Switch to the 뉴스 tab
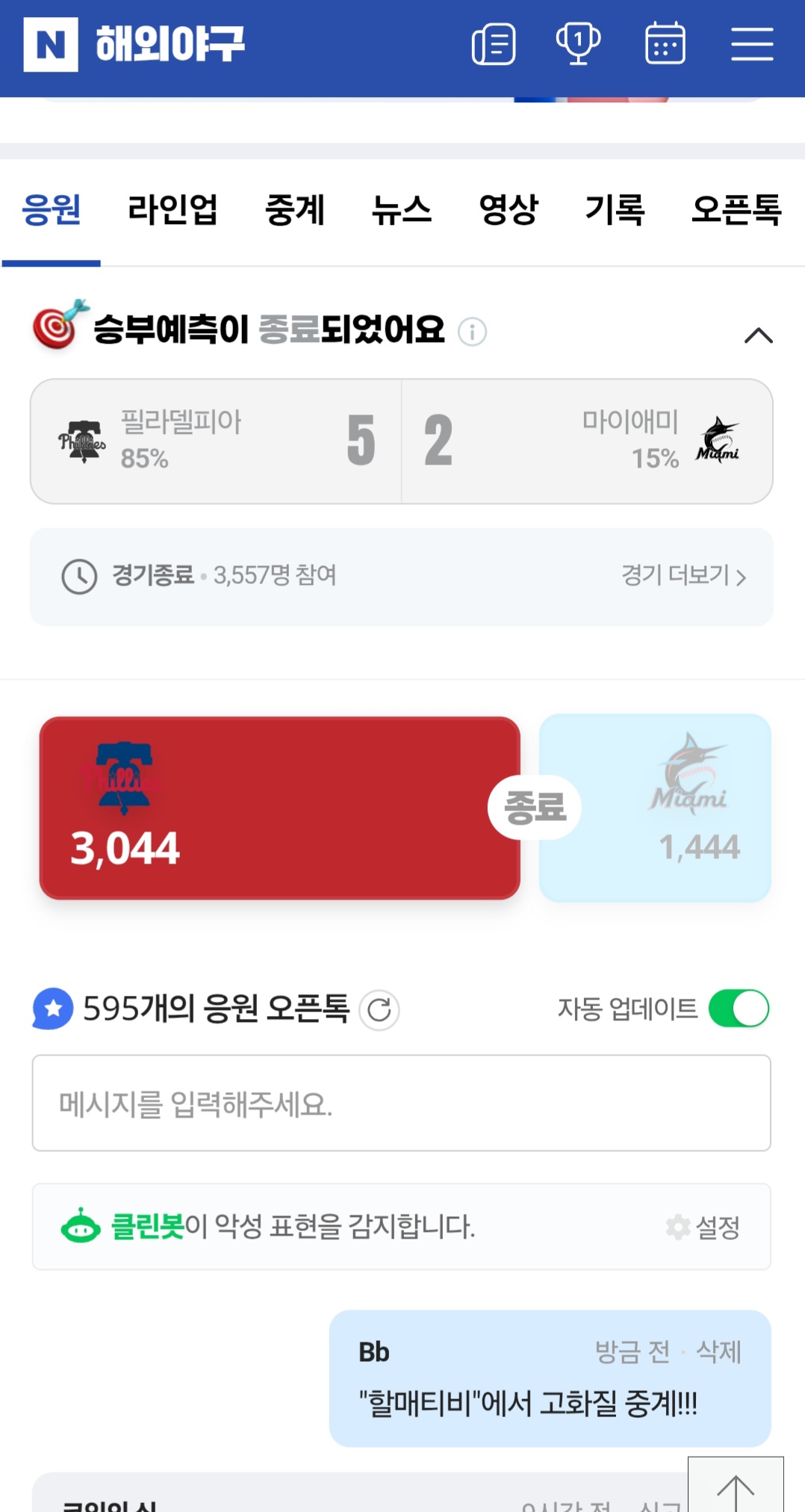The height and width of the screenshot is (1512, 805). 402,210
